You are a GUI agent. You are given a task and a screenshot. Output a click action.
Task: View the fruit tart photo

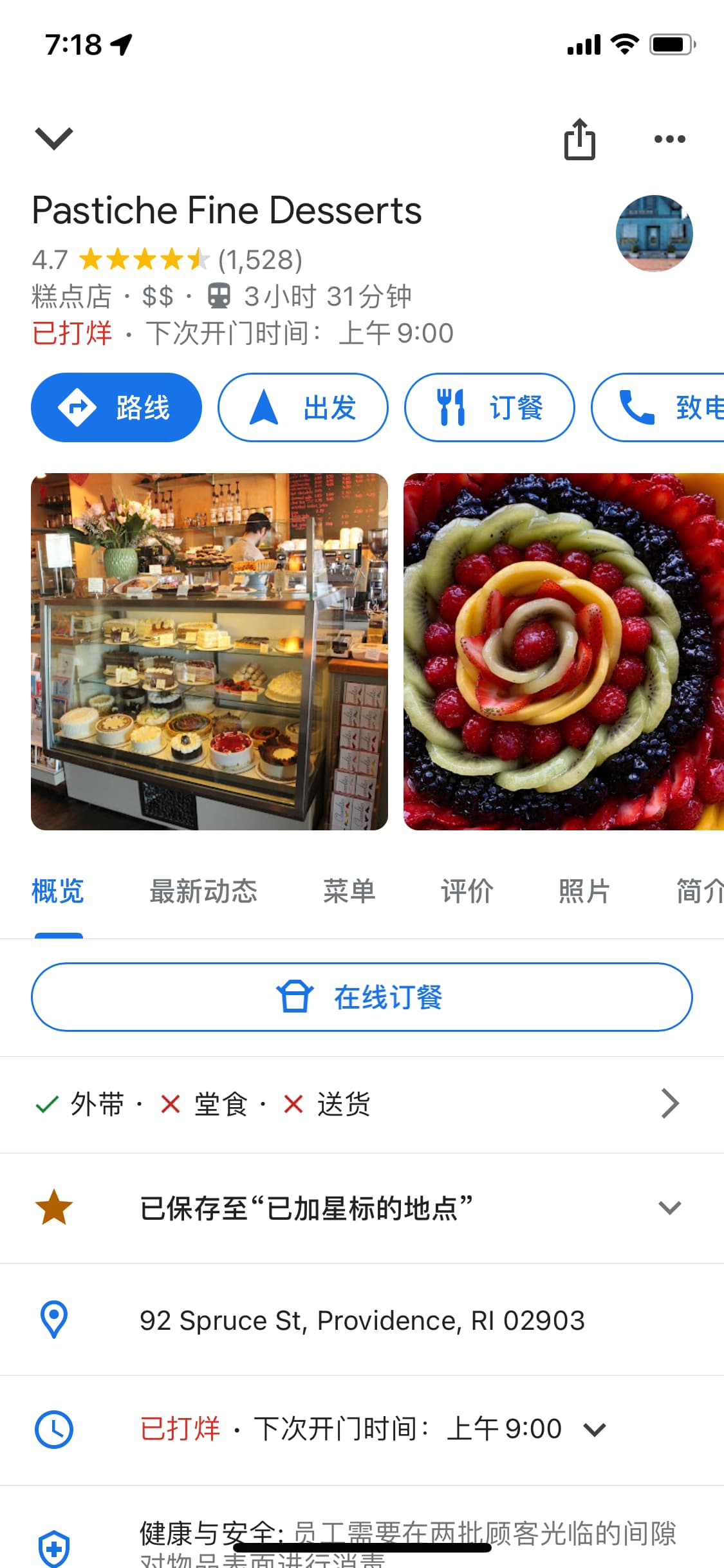[x=564, y=651]
